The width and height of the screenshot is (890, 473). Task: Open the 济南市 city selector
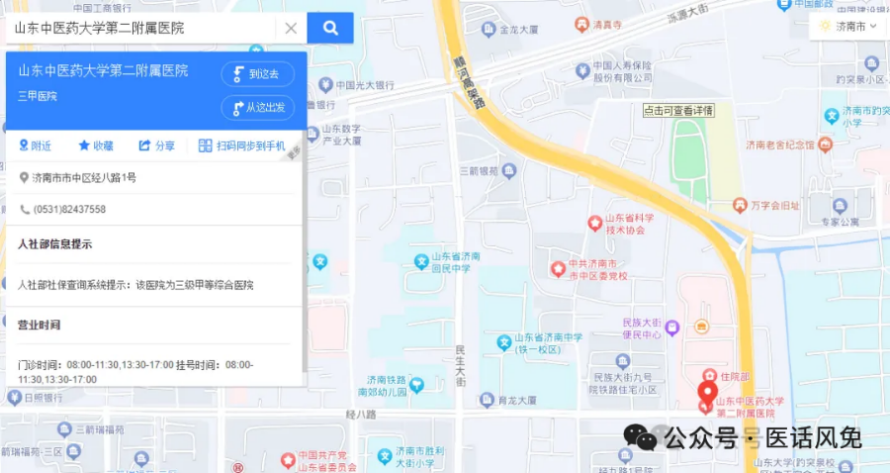pyautogui.click(x=847, y=26)
